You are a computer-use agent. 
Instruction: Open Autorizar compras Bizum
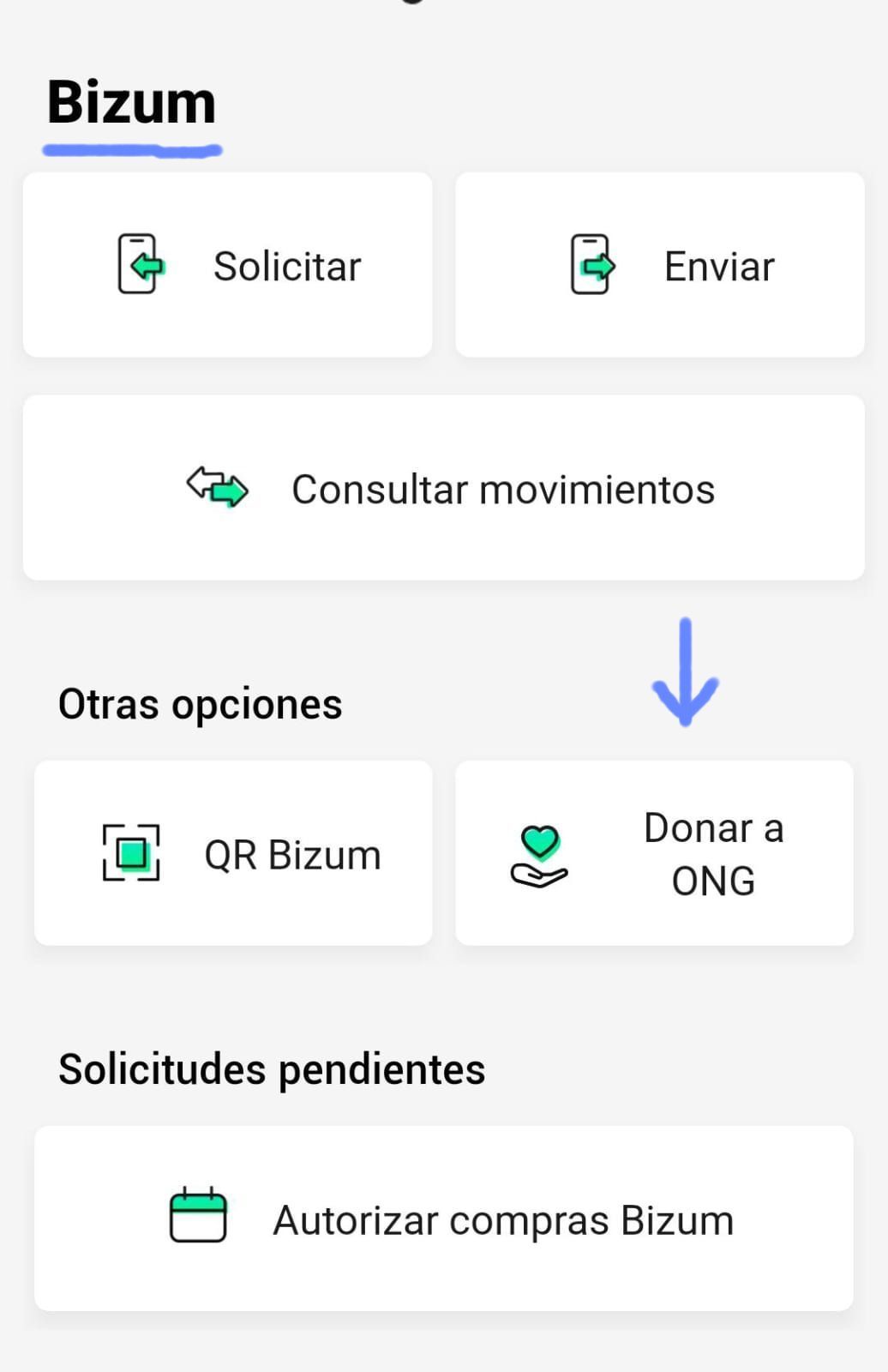coord(443,1219)
